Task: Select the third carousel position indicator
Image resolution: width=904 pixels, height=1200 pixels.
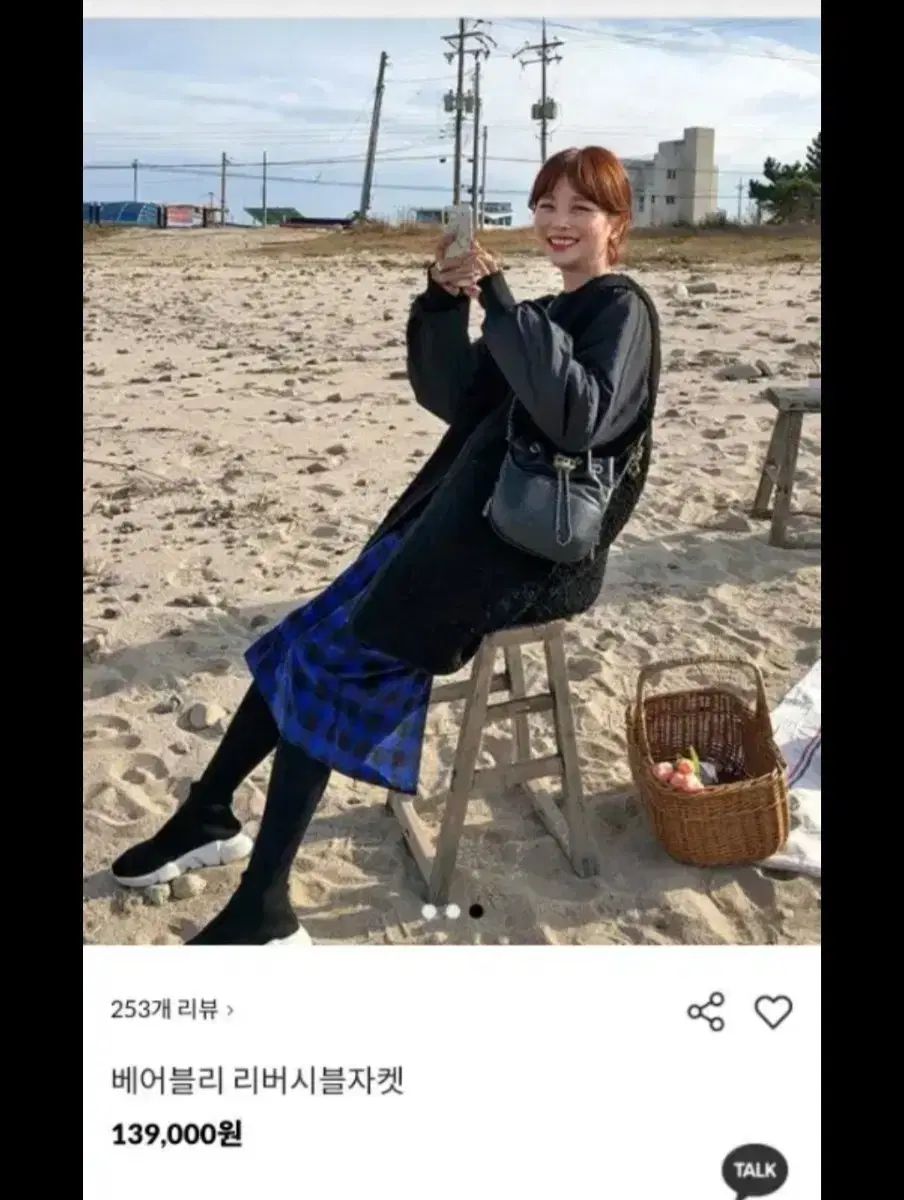Action: pyautogui.click(x=476, y=912)
